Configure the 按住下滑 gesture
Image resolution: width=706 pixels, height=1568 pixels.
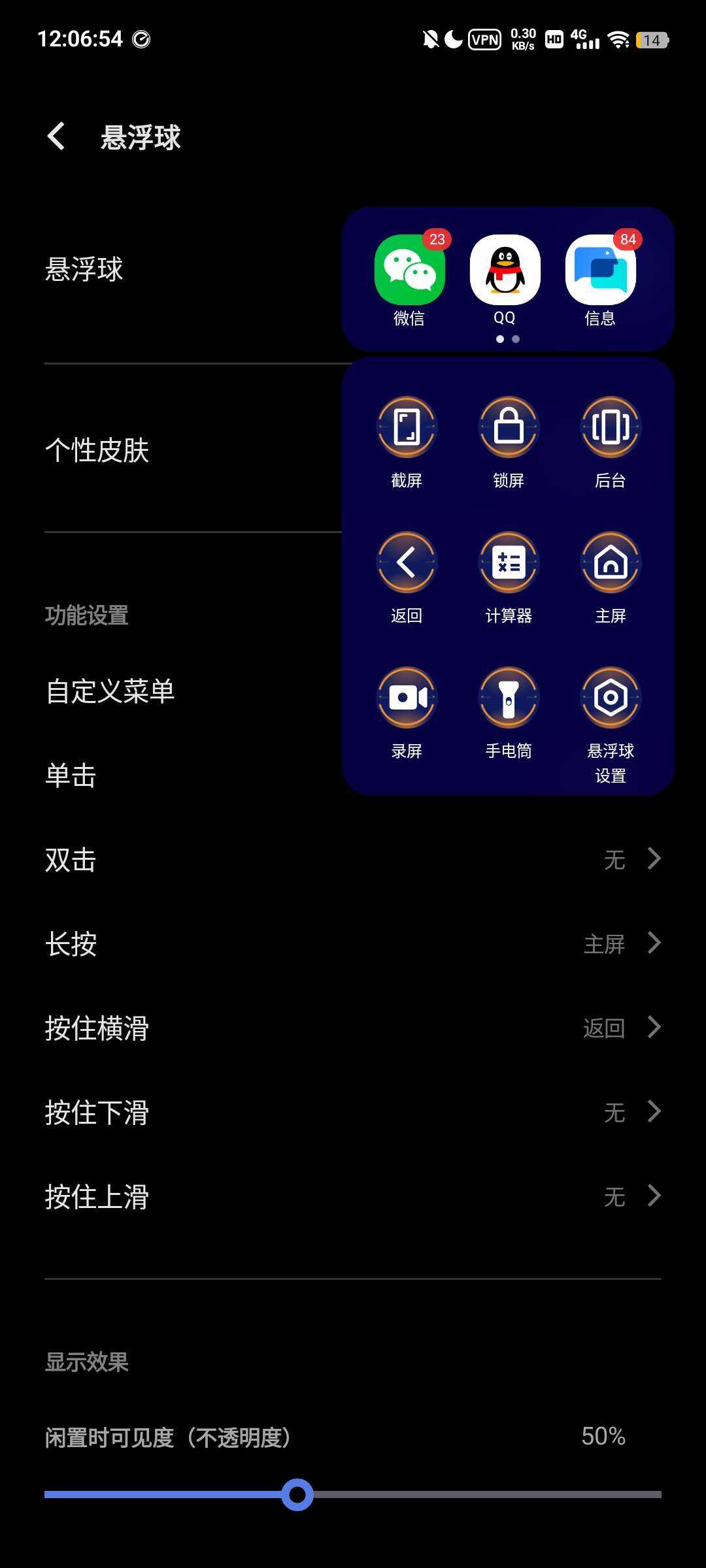point(353,1113)
